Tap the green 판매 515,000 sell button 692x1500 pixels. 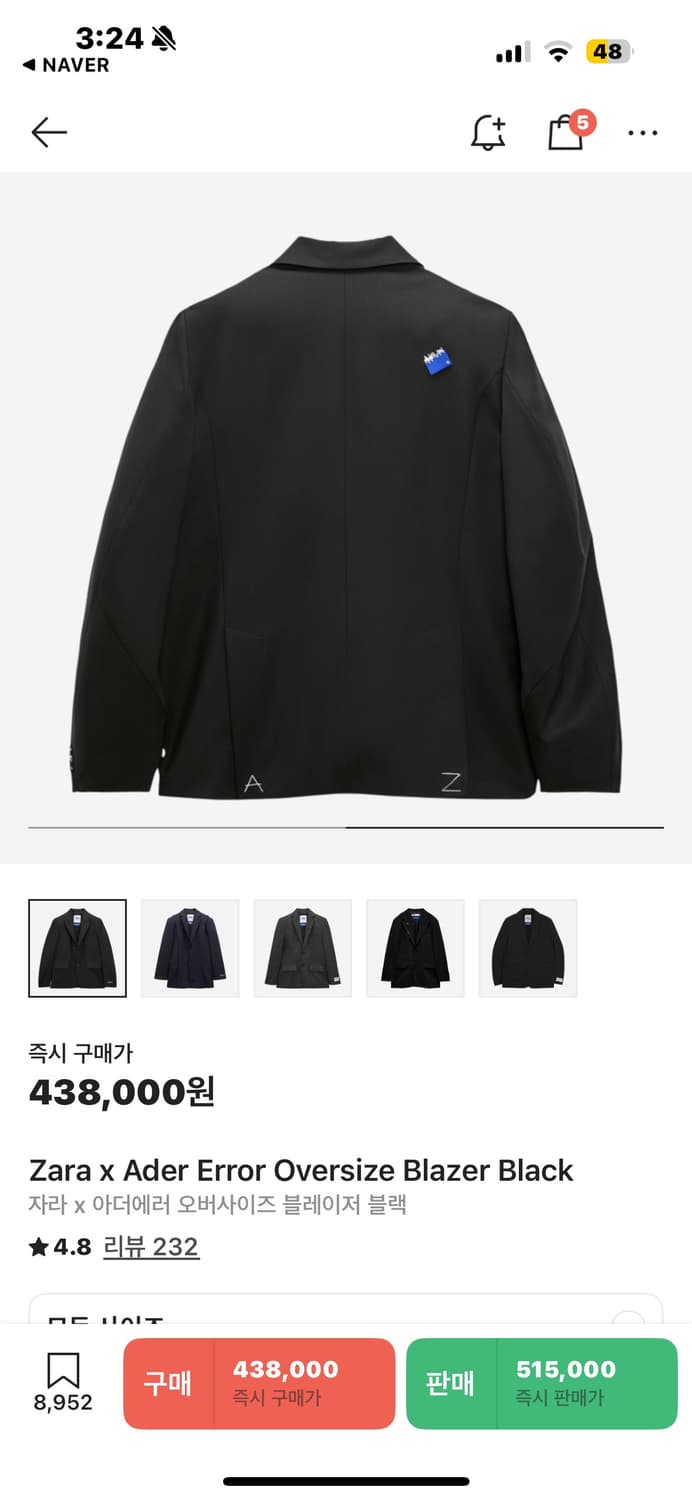click(541, 1383)
